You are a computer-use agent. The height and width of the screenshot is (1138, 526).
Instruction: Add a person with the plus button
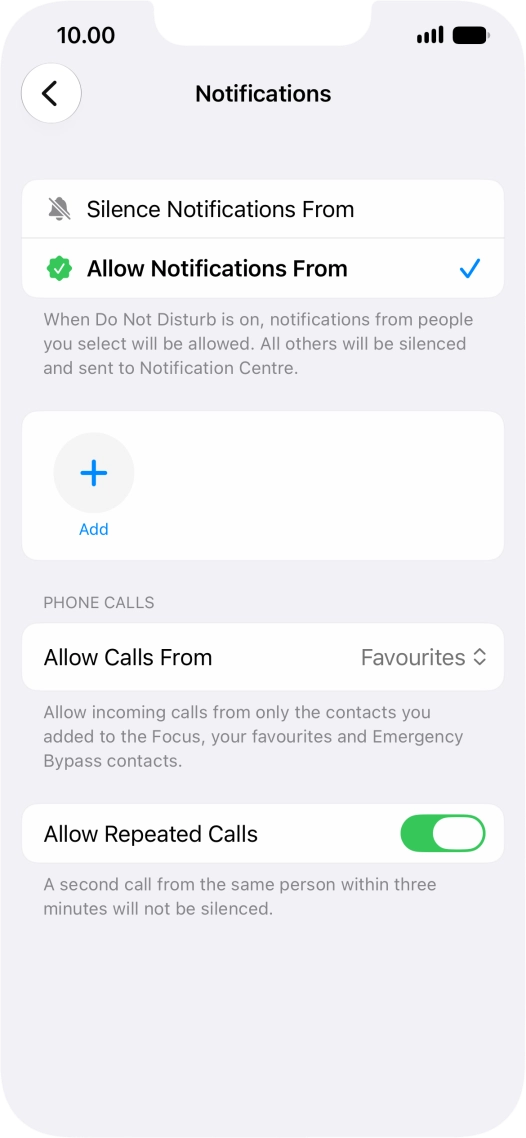(x=94, y=473)
